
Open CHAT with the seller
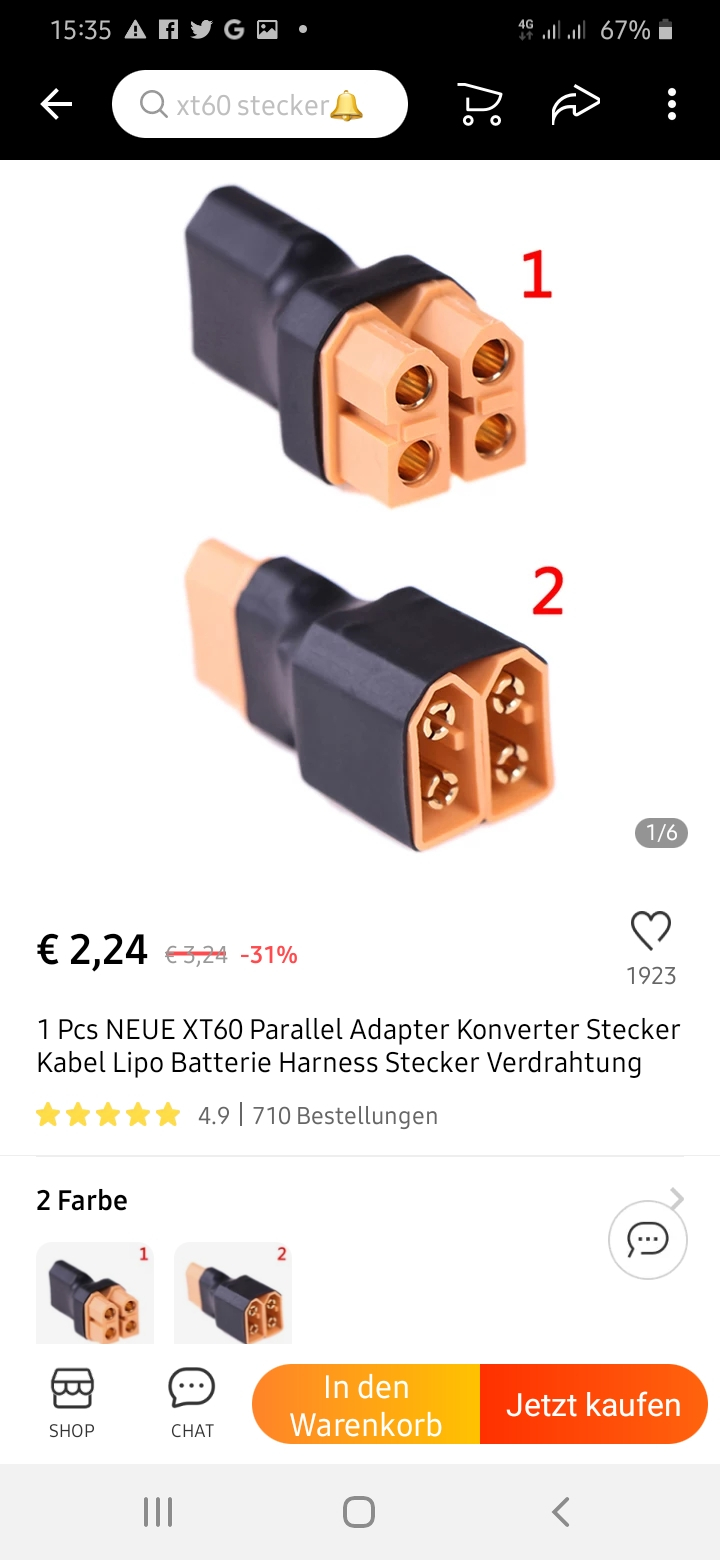pyautogui.click(x=192, y=1403)
